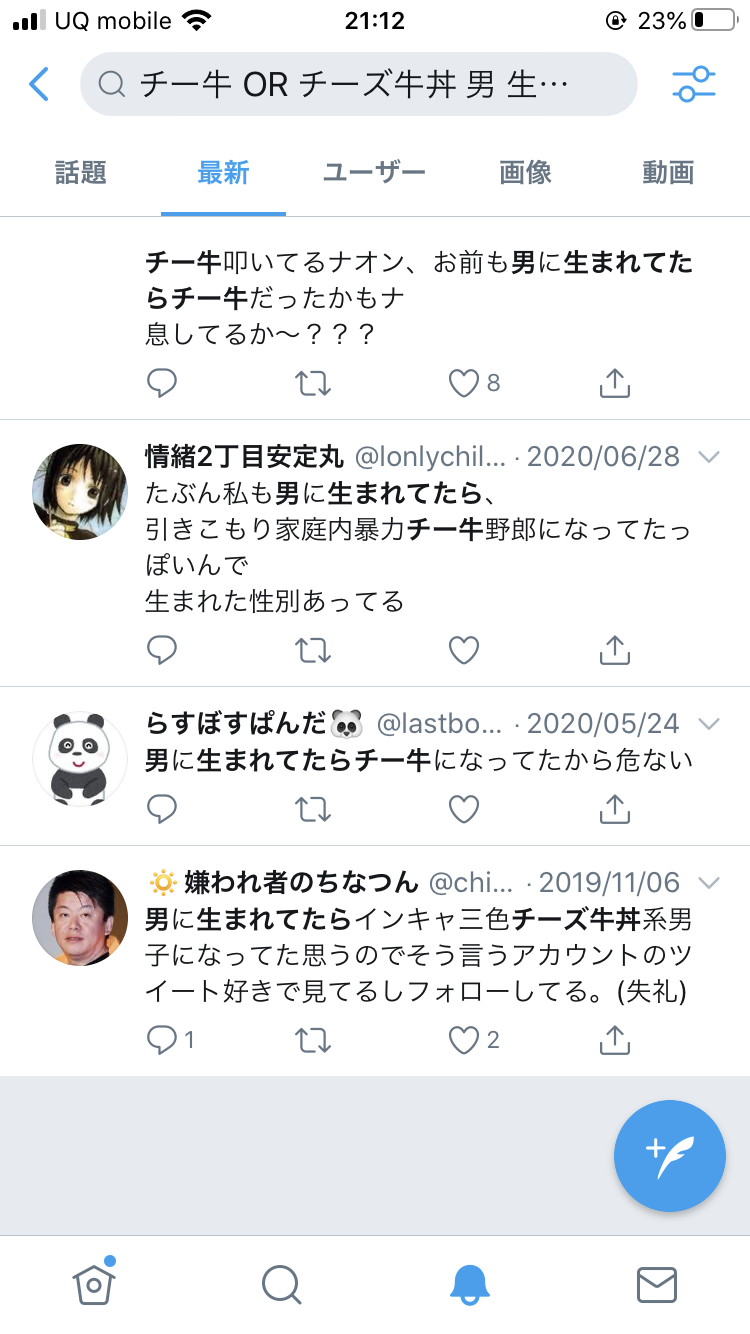Open the notifications bell tab
This screenshot has height=1334, width=750.
pos(469,1284)
